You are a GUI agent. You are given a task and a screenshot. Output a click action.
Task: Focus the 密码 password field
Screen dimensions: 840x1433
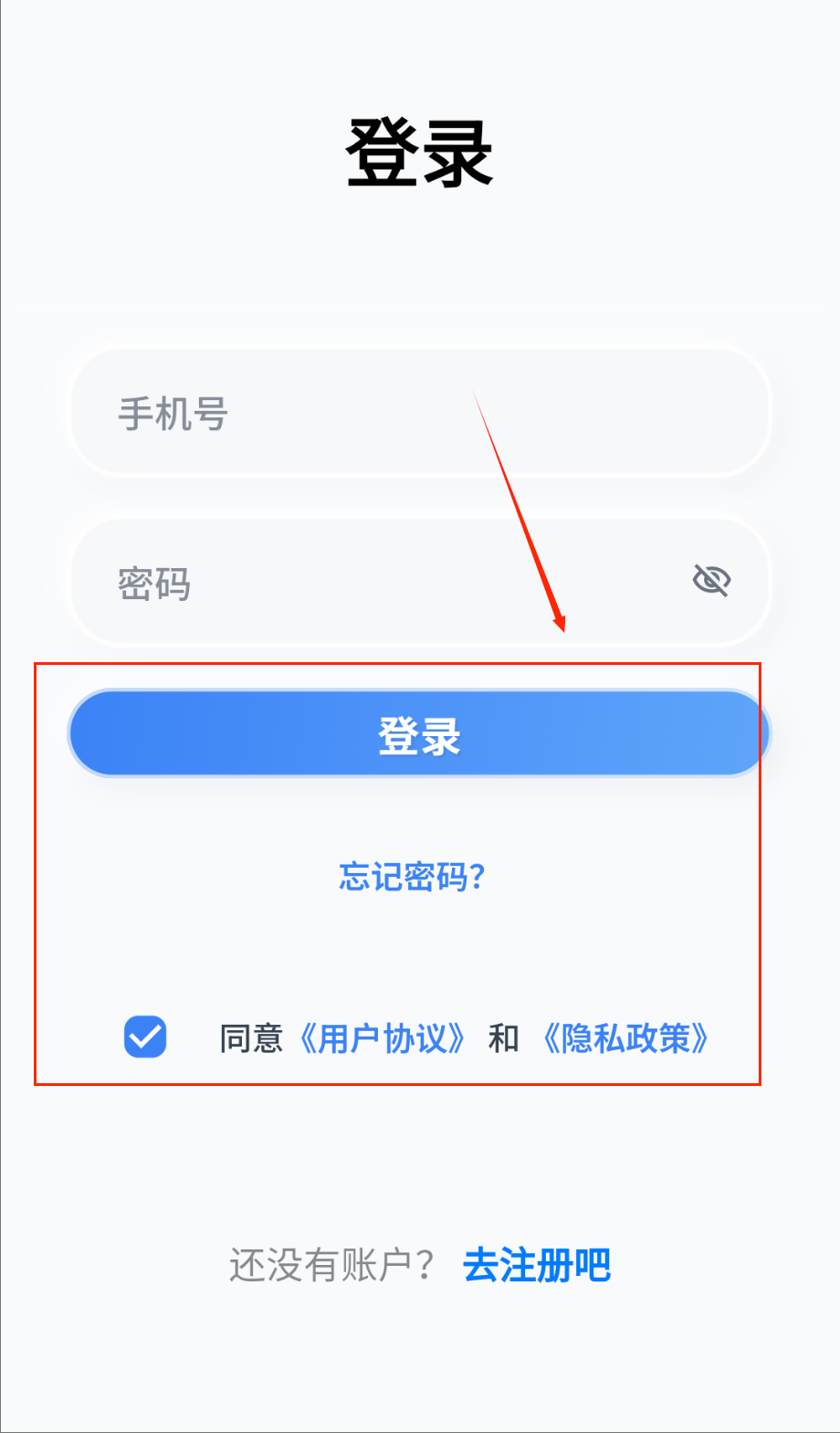click(383, 583)
